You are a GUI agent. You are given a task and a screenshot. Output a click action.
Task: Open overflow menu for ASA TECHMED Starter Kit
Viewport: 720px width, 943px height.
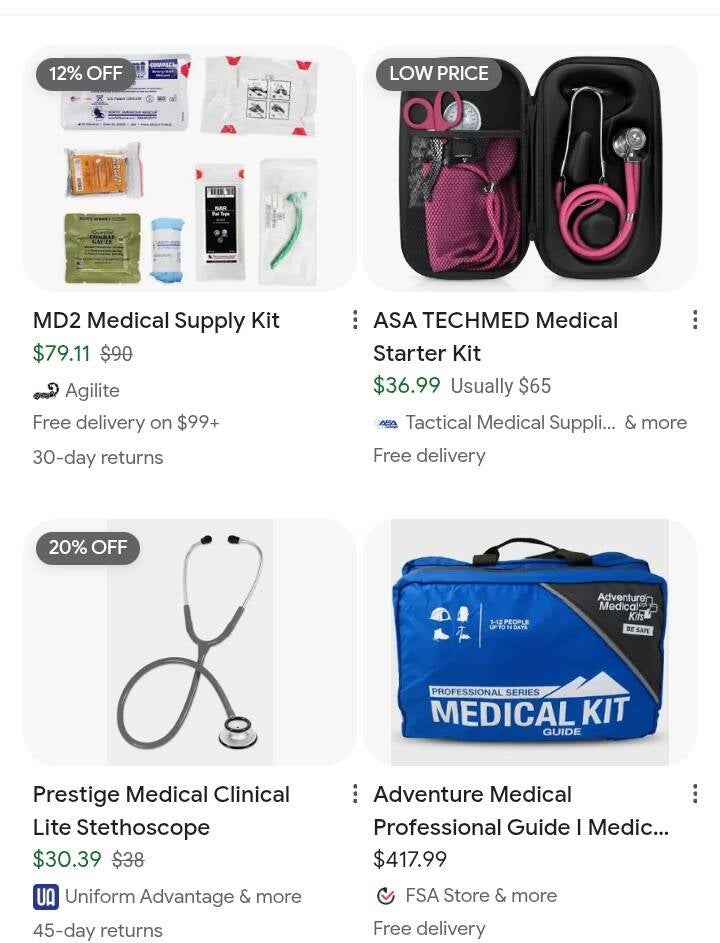click(x=695, y=320)
